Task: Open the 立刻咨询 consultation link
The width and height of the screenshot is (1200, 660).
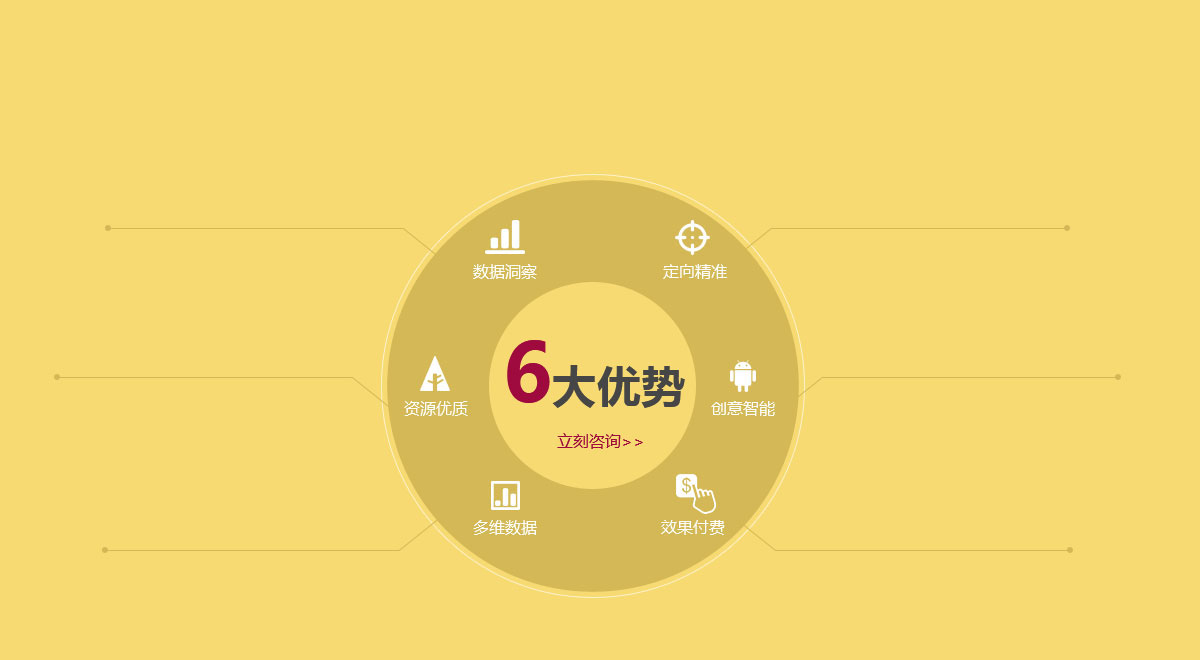Action: [x=599, y=441]
